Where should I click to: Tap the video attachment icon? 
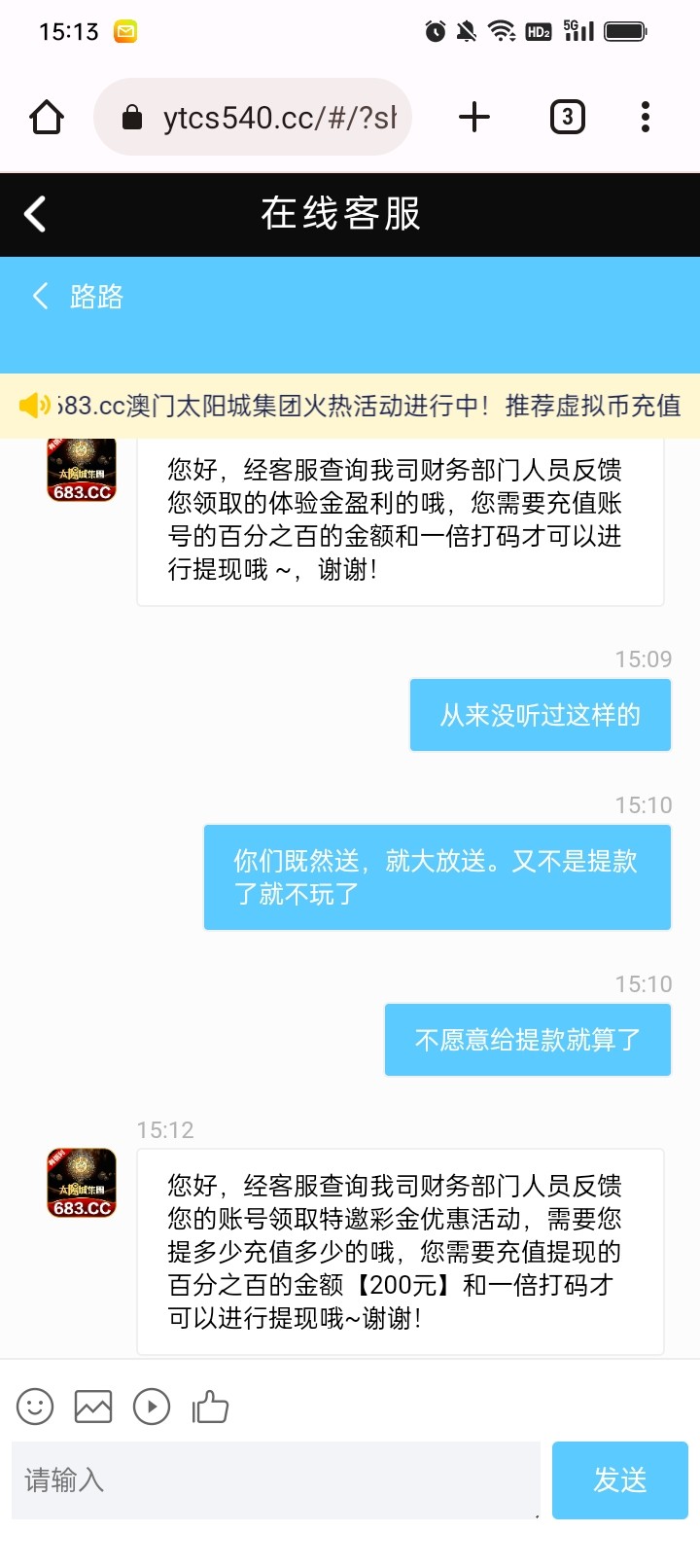152,1407
